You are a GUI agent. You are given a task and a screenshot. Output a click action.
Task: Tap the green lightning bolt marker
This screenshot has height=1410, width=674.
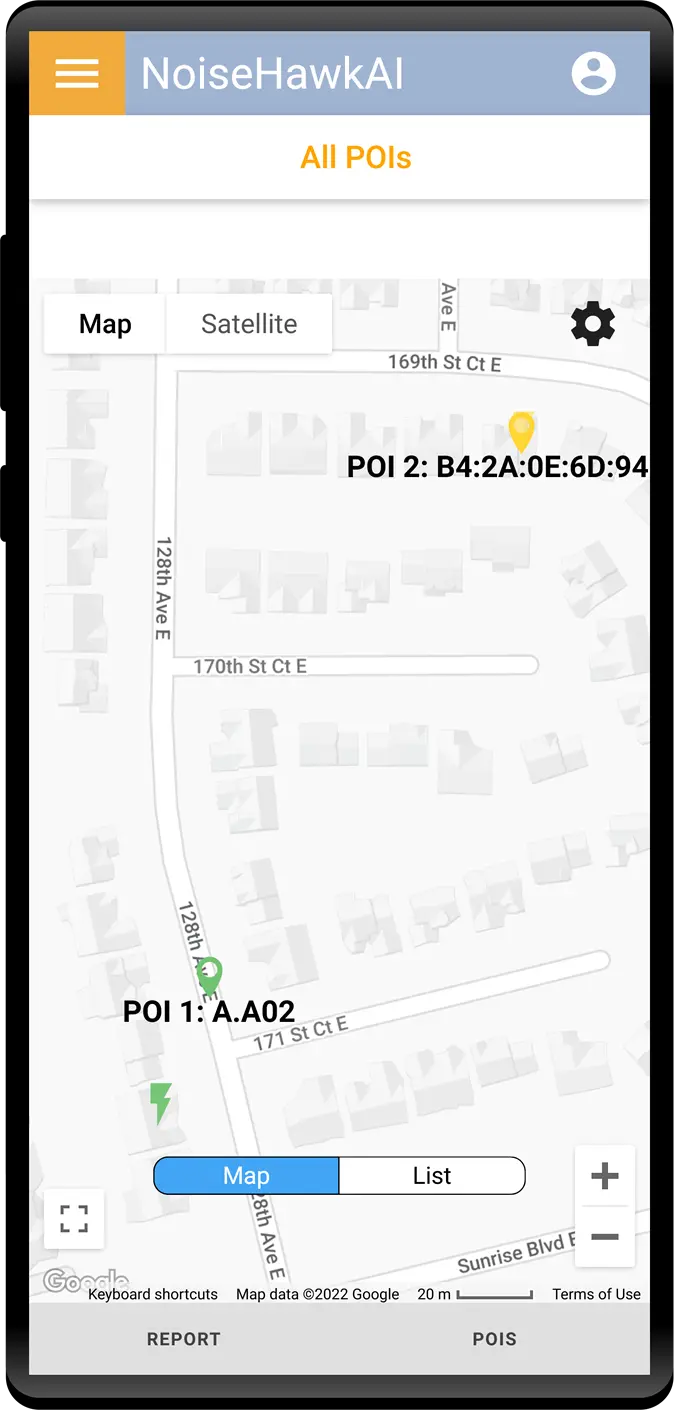(x=160, y=1103)
